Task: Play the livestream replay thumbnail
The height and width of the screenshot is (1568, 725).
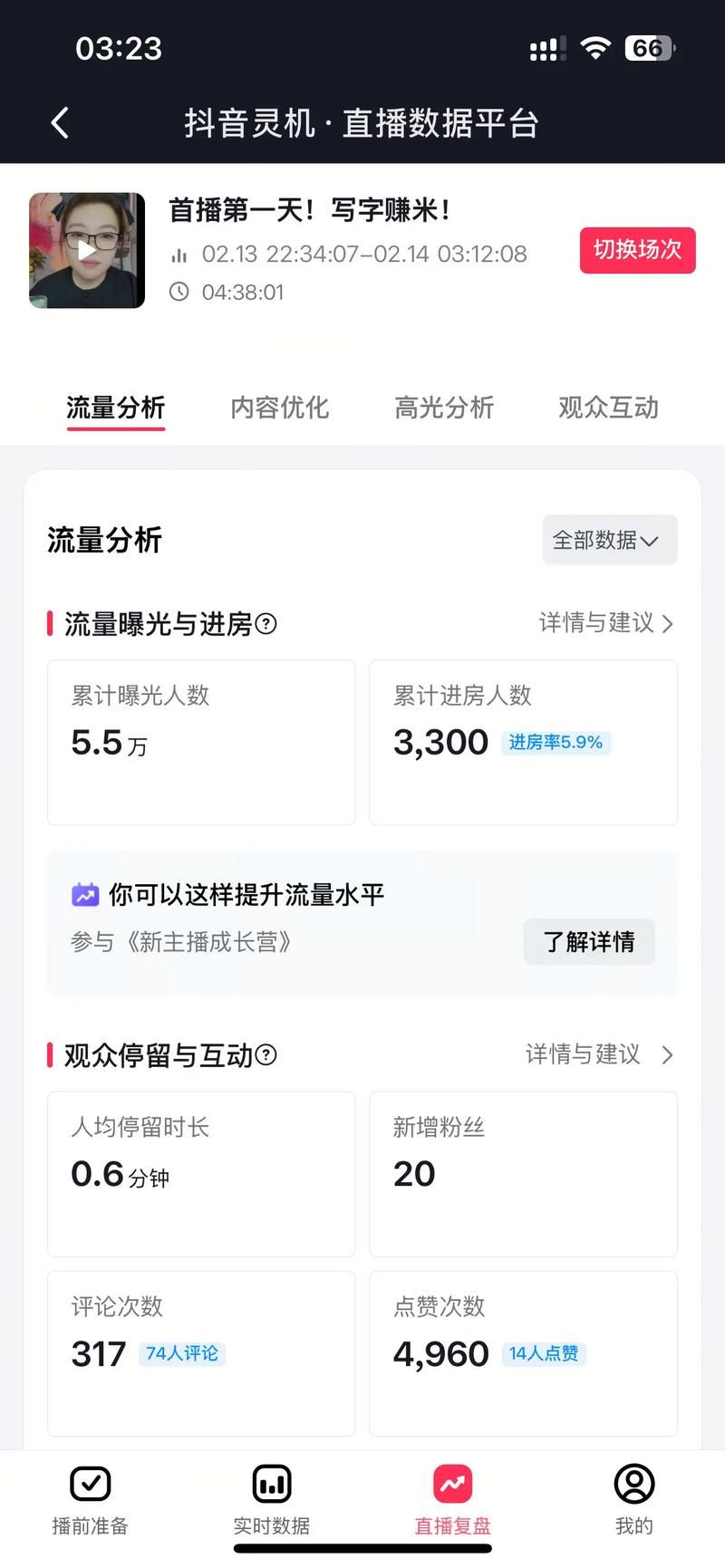Action: pos(86,251)
